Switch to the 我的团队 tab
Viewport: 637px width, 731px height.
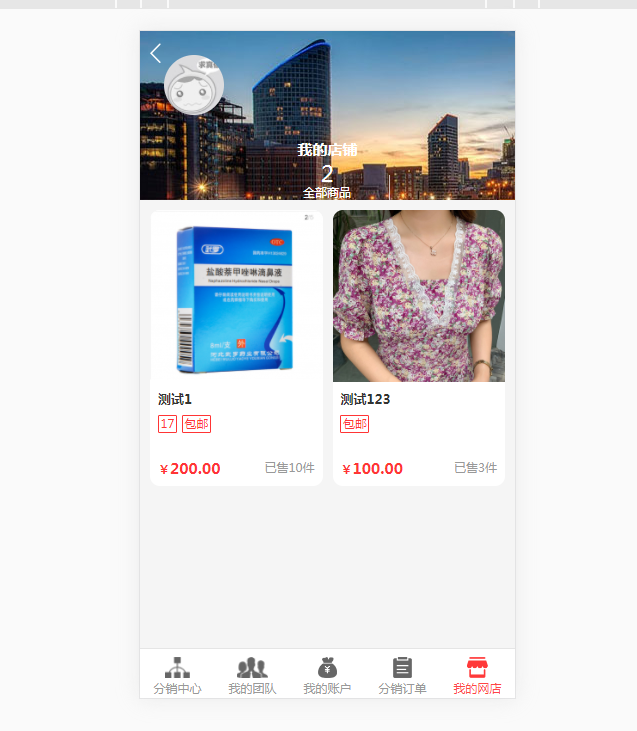click(x=252, y=676)
